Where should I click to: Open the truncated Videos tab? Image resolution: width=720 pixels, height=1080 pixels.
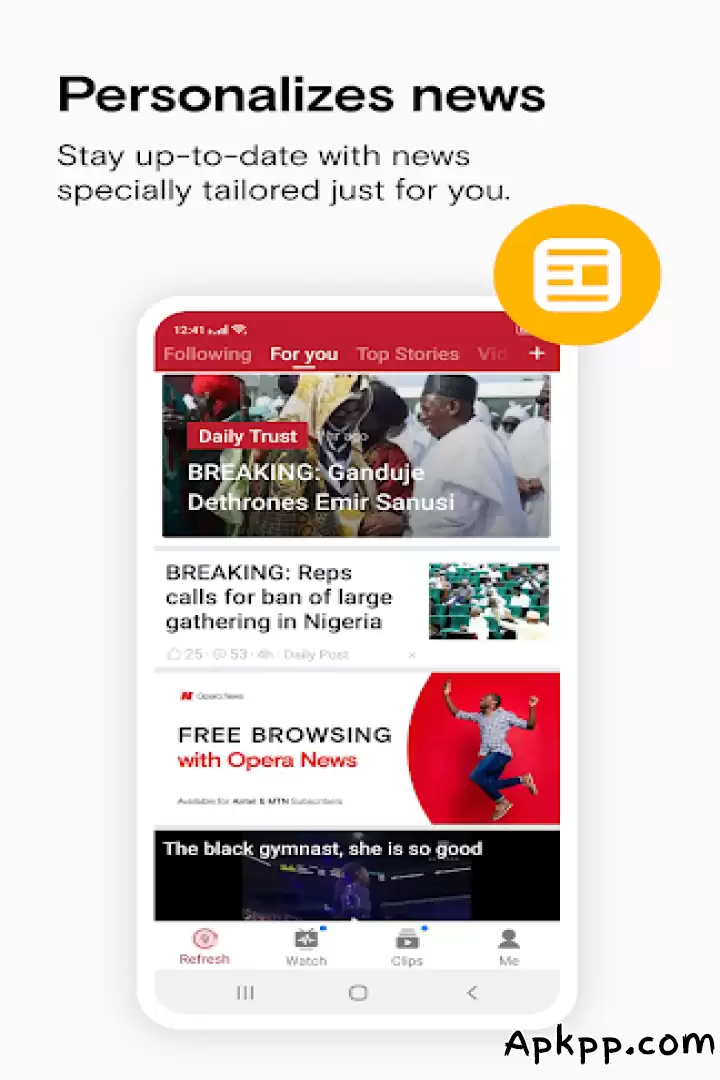492,354
